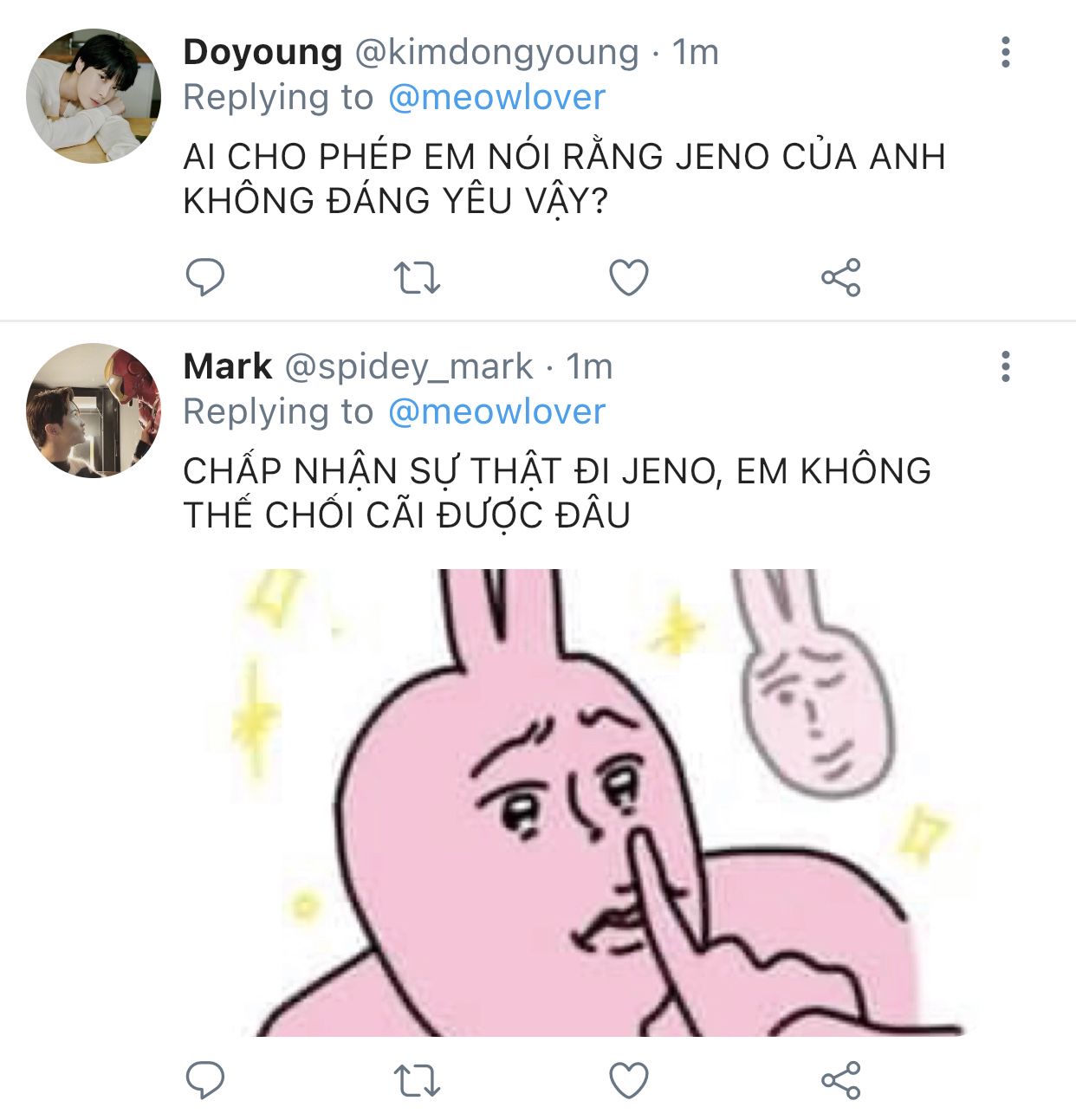The width and height of the screenshot is (1076, 1120).
Task: Open Doyoung's profile picture
Action: (94, 95)
